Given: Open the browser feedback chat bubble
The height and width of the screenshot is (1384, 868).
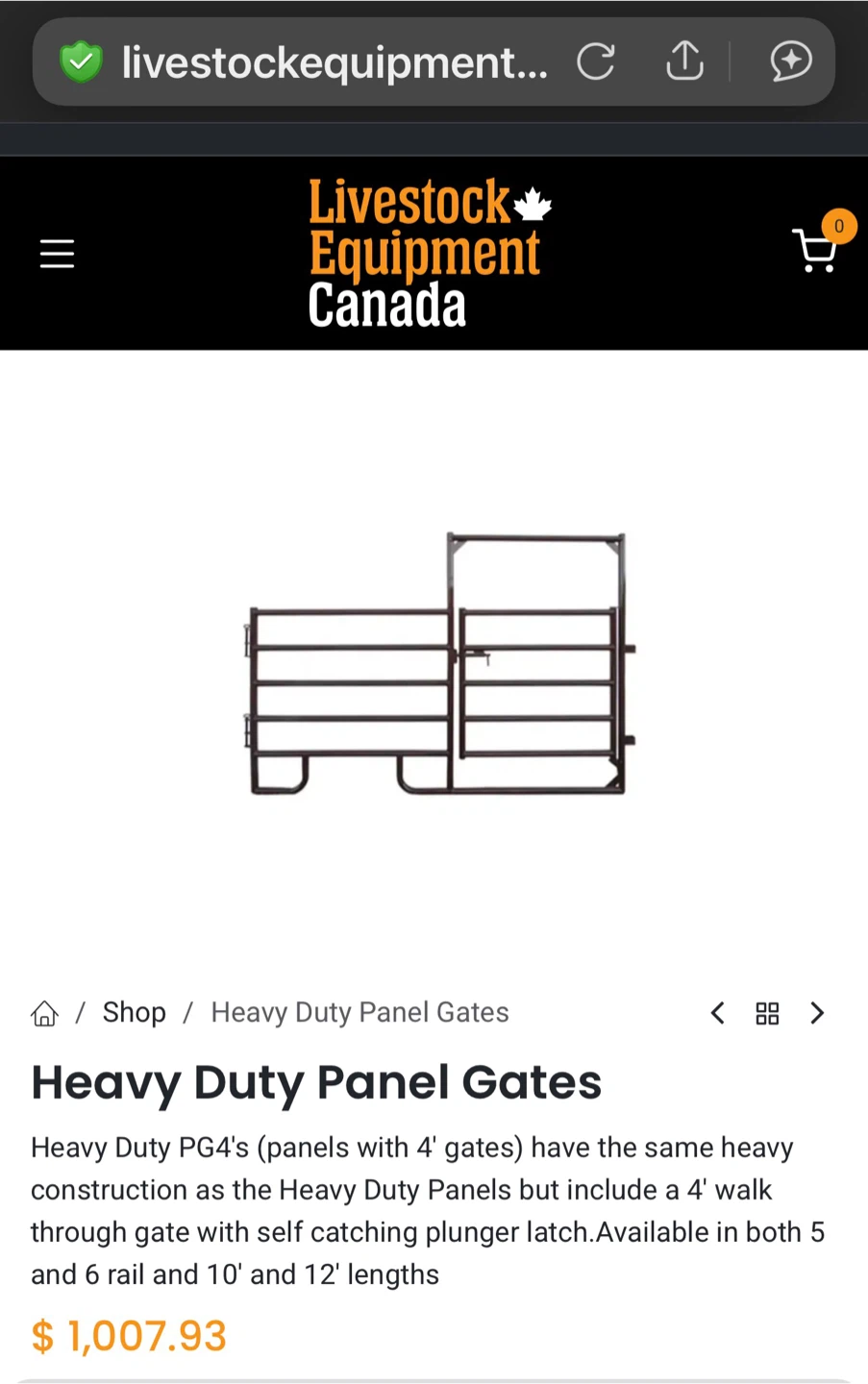Looking at the screenshot, I should (790, 62).
